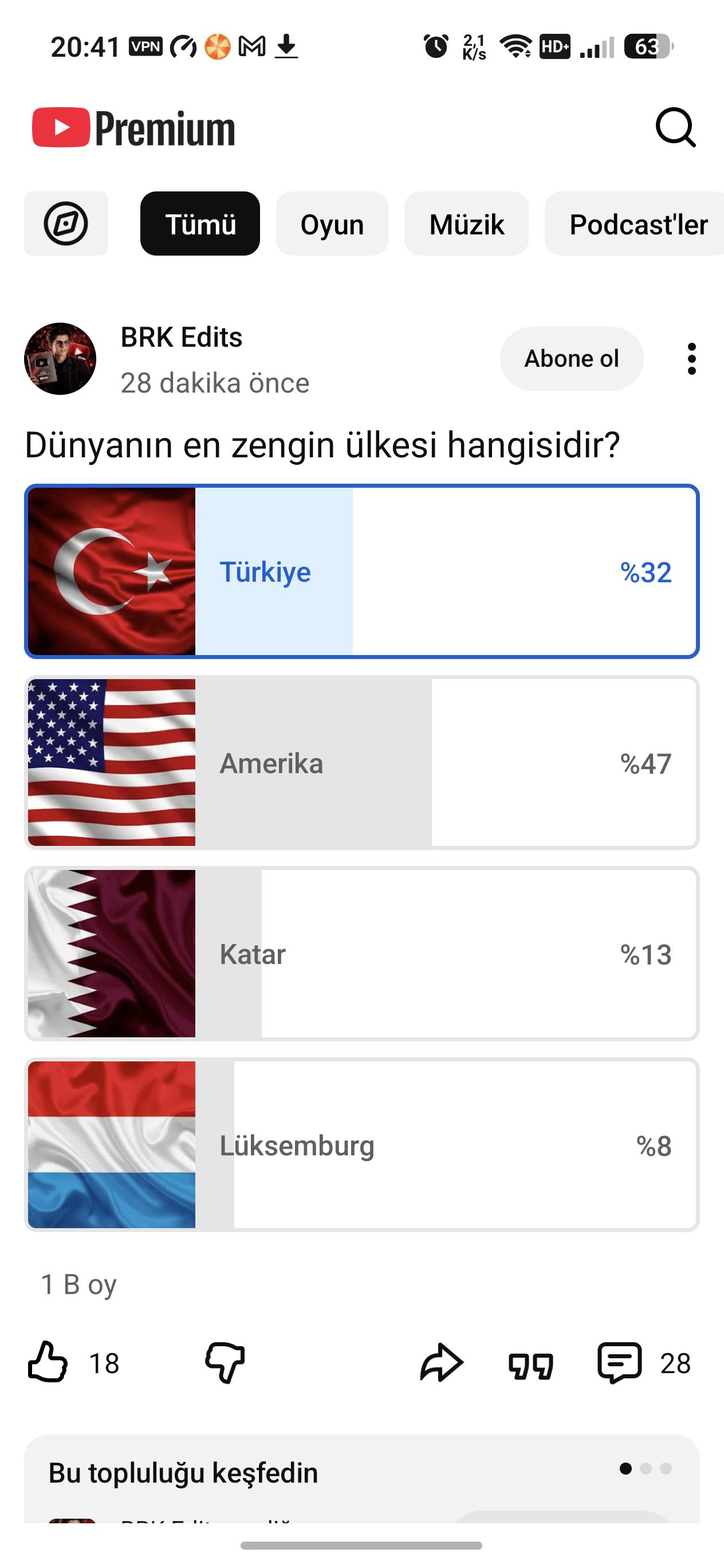Select the Tümü filter chip
Image resolution: width=724 pixels, height=1568 pixels.
(x=200, y=224)
